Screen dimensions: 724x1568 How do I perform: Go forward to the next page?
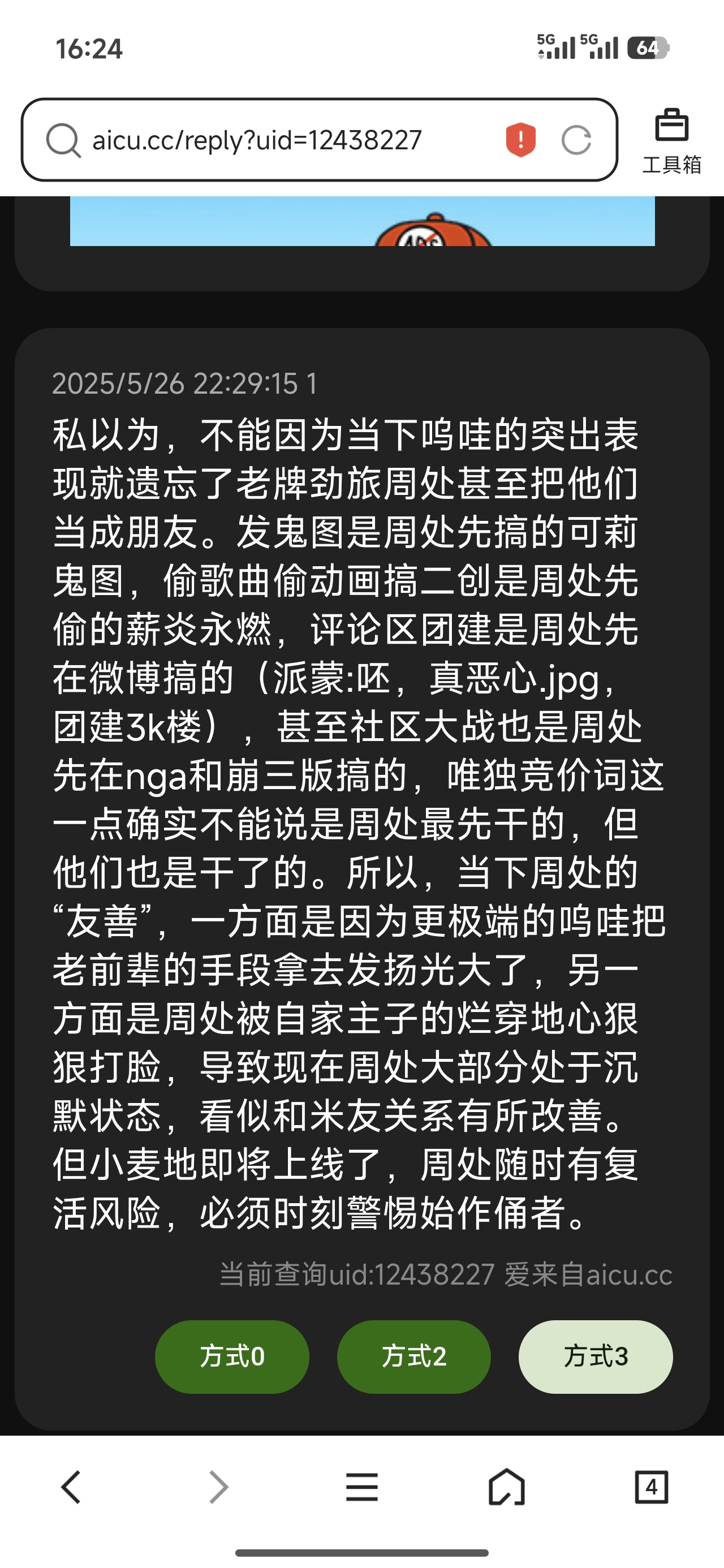[x=217, y=1487]
